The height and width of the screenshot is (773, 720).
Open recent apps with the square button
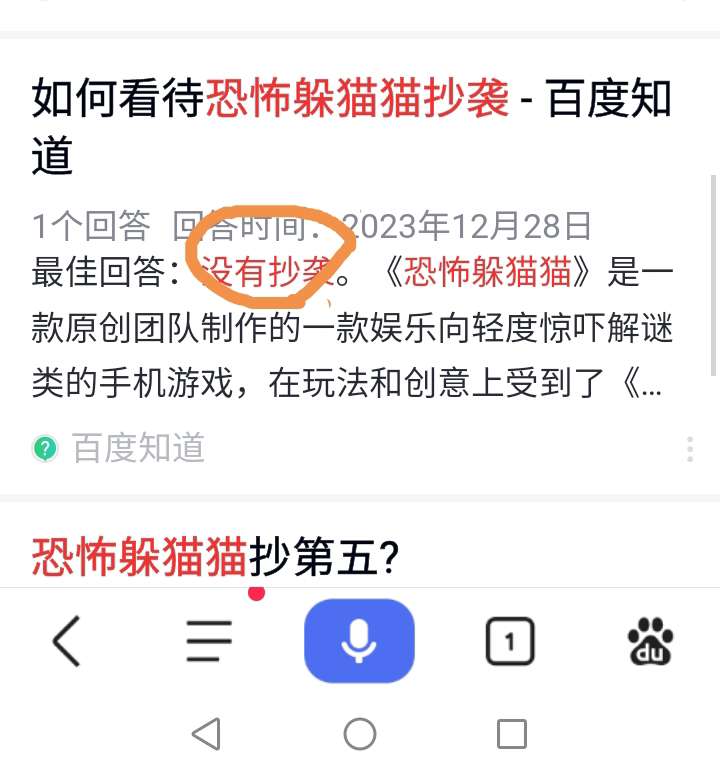pyautogui.click(x=511, y=734)
